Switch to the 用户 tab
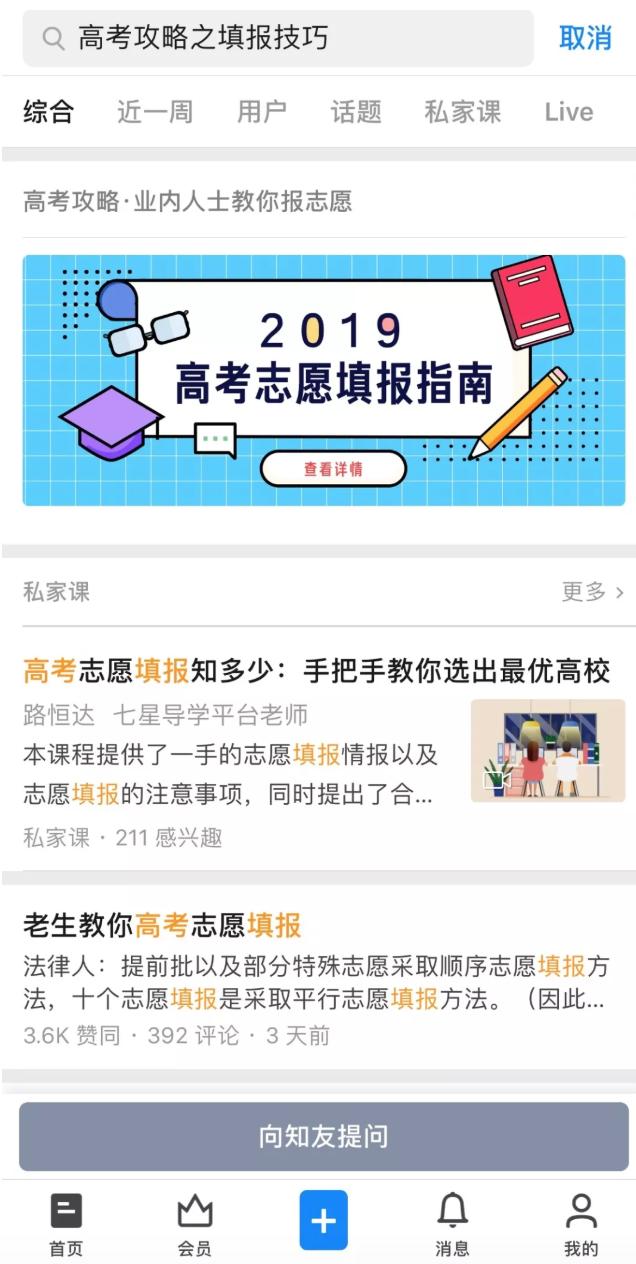Viewport: 636px width, 1264px height. click(x=262, y=111)
